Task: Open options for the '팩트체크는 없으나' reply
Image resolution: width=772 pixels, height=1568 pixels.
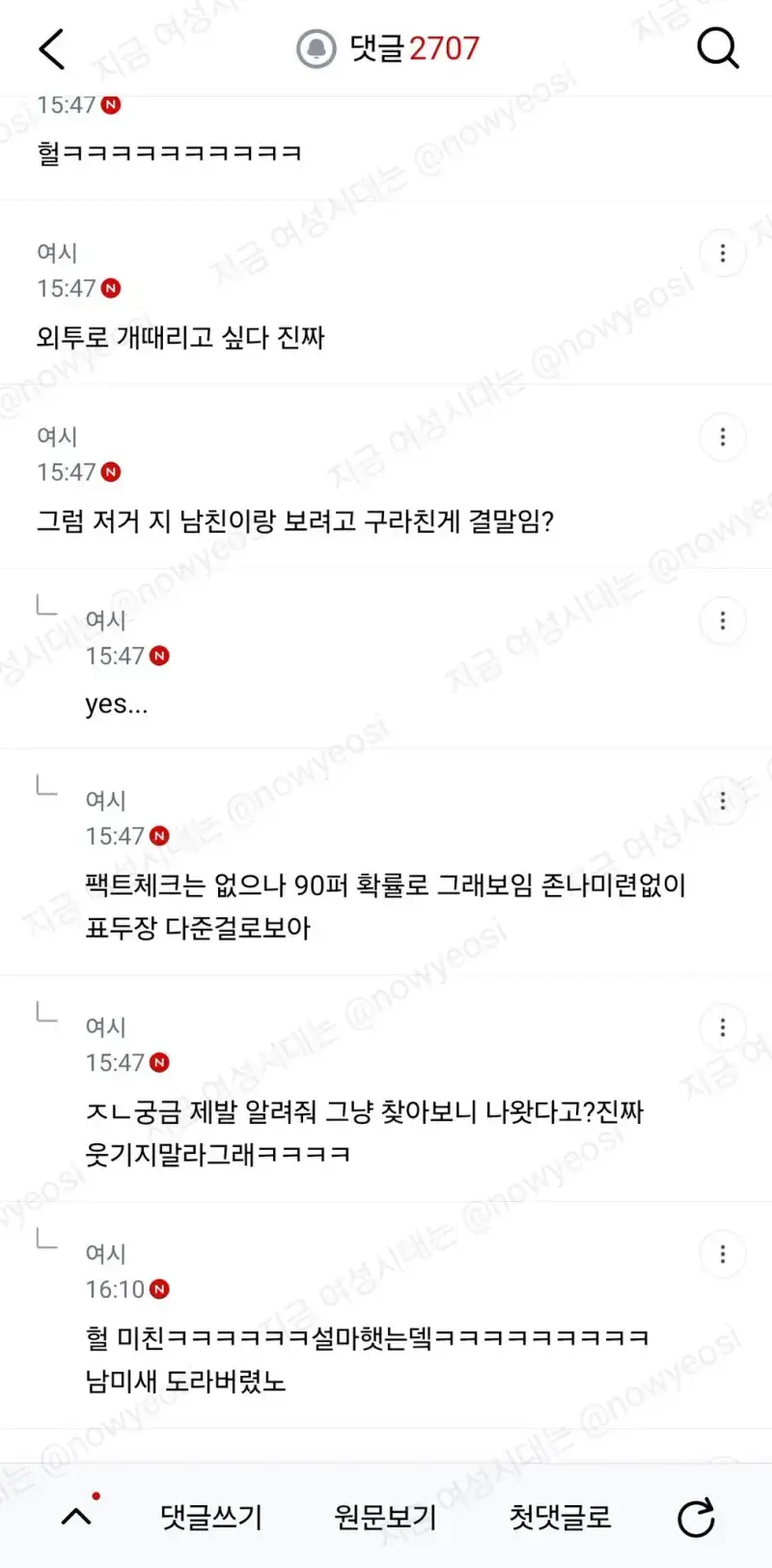Action: (723, 800)
